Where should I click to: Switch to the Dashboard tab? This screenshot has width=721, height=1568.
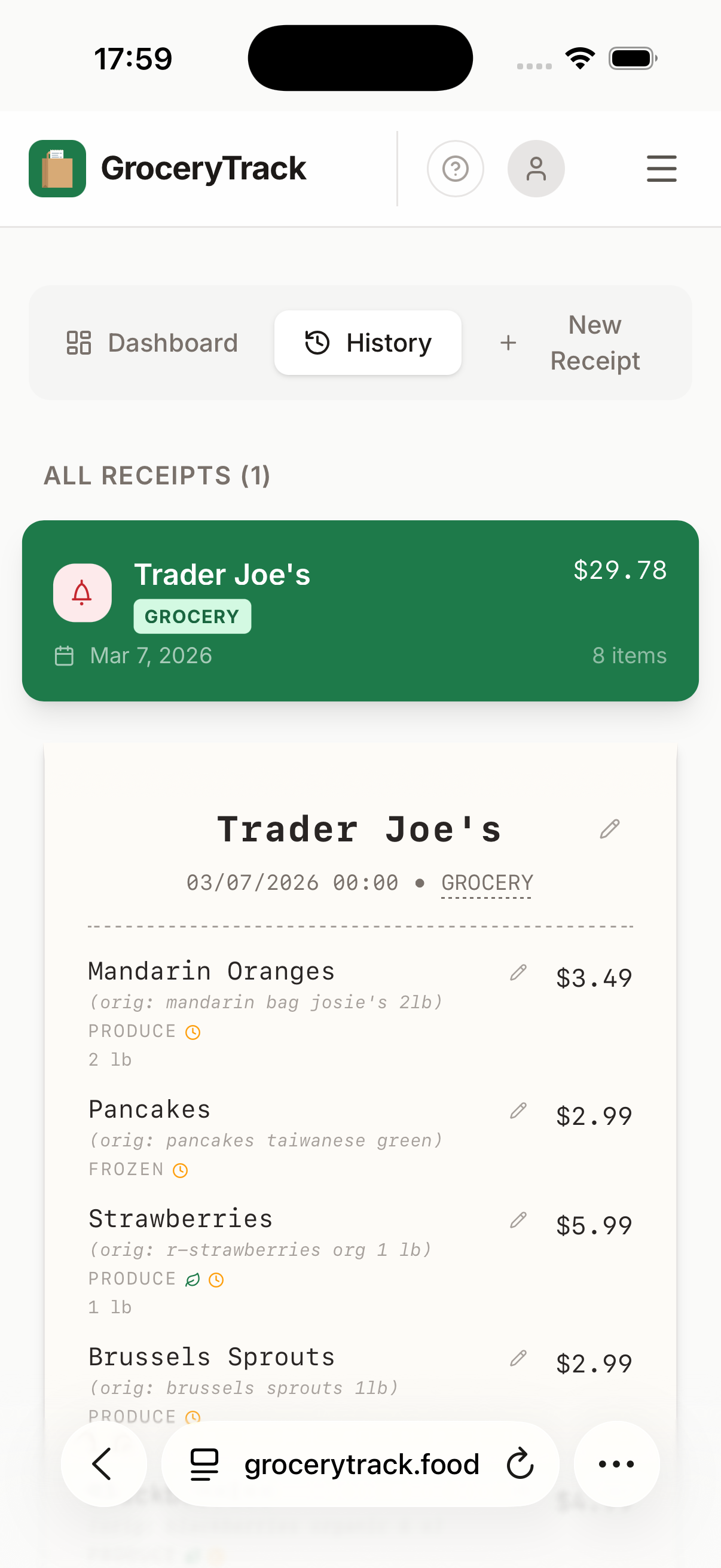tap(152, 342)
